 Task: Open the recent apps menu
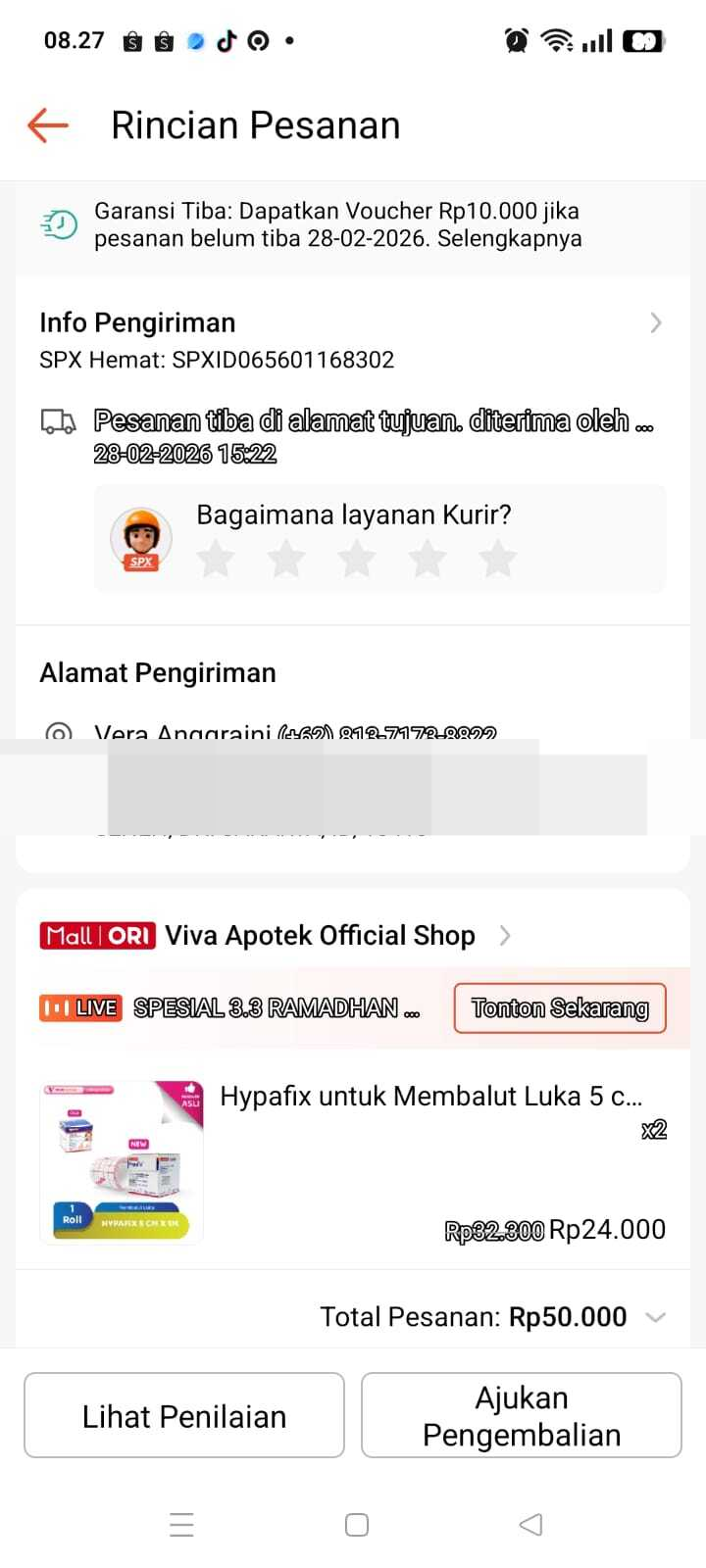pyautogui.click(x=181, y=1525)
